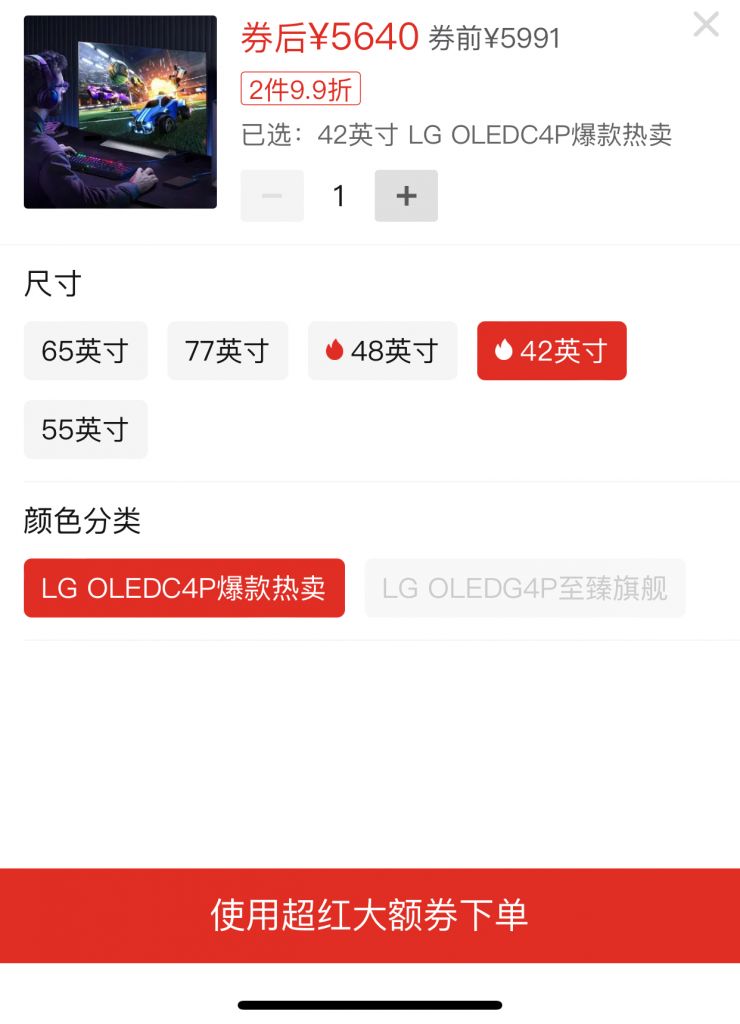The height and width of the screenshot is (1024, 740).
Task: Select LG OLEDG4P至臻旗舰 color variant
Action: (525, 588)
